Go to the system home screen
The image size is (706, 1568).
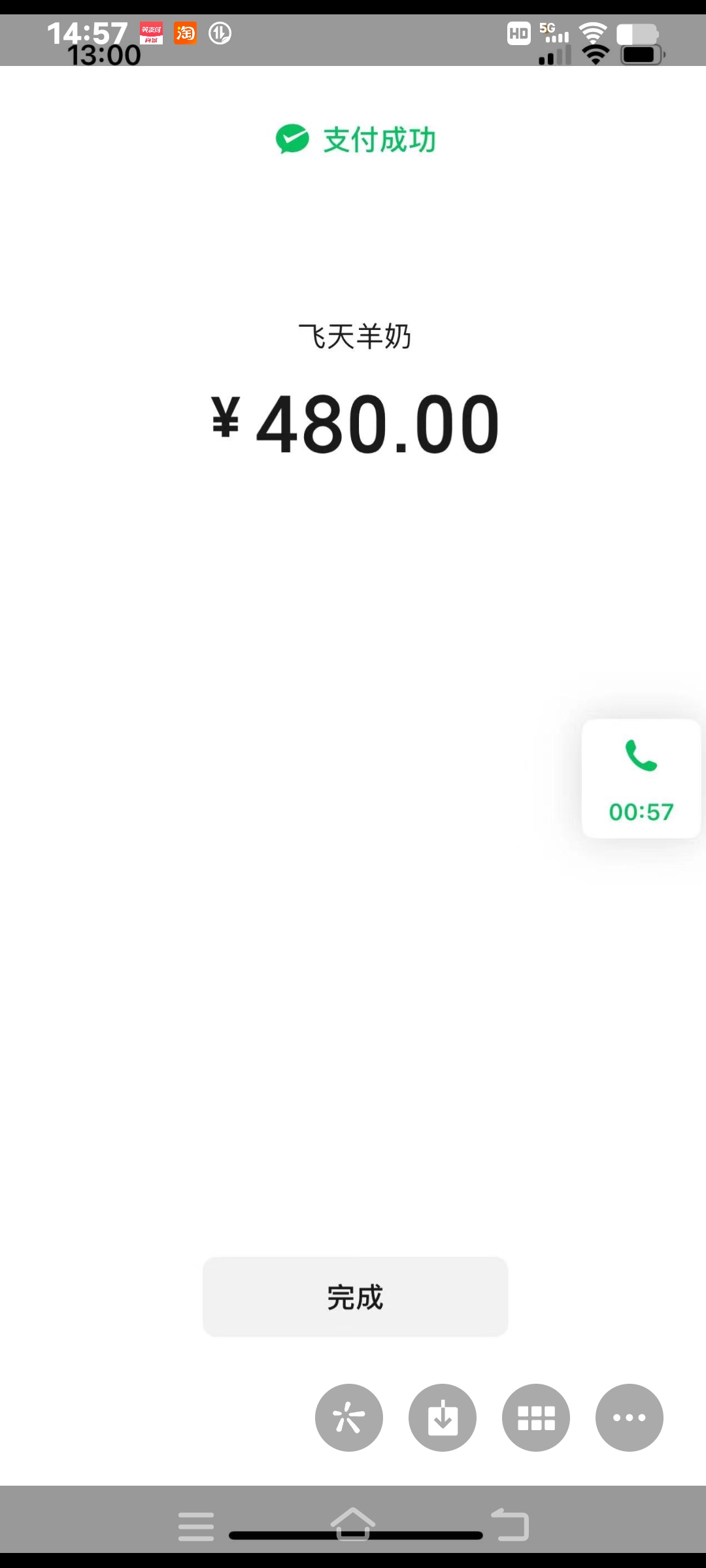point(353,1524)
